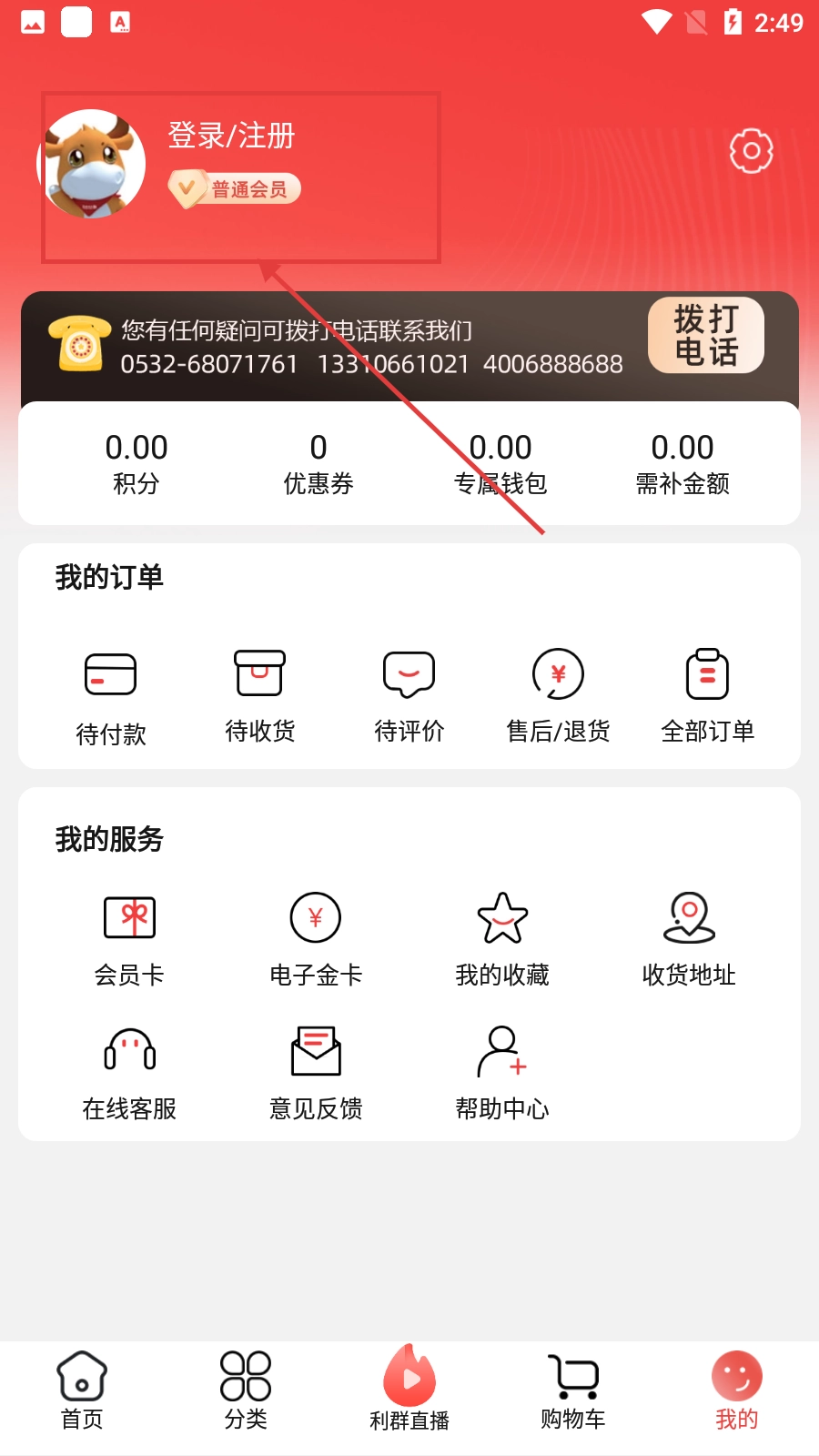819x1456 pixels.
Task: Open 帮助中心 help center
Action: (502, 1072)
